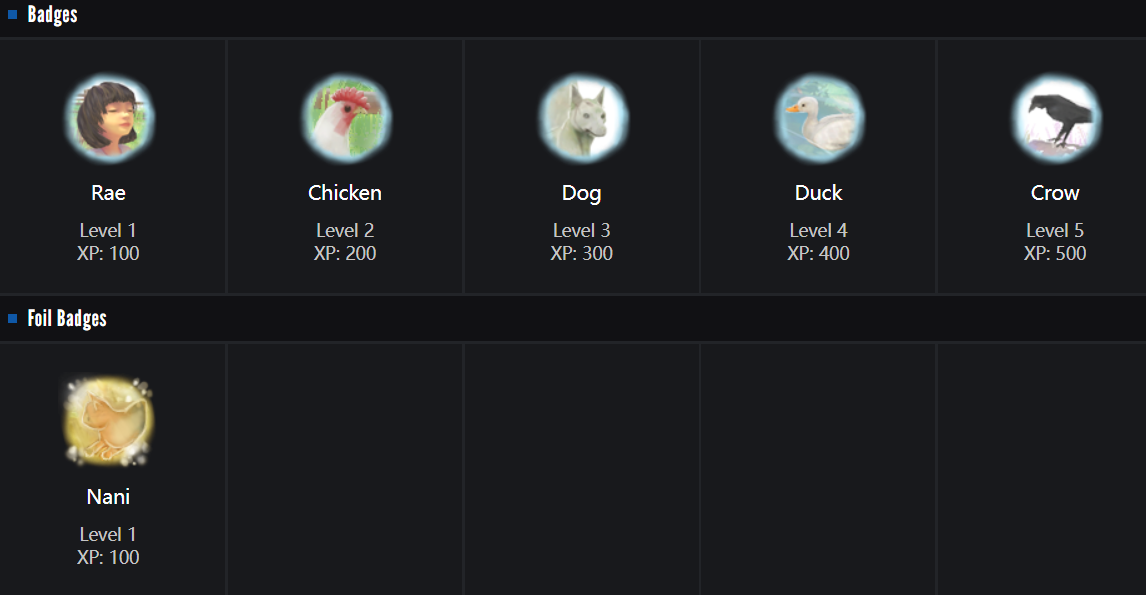Open the Nani foil badge
This screenshot has width=1146, height=595.
109,423
